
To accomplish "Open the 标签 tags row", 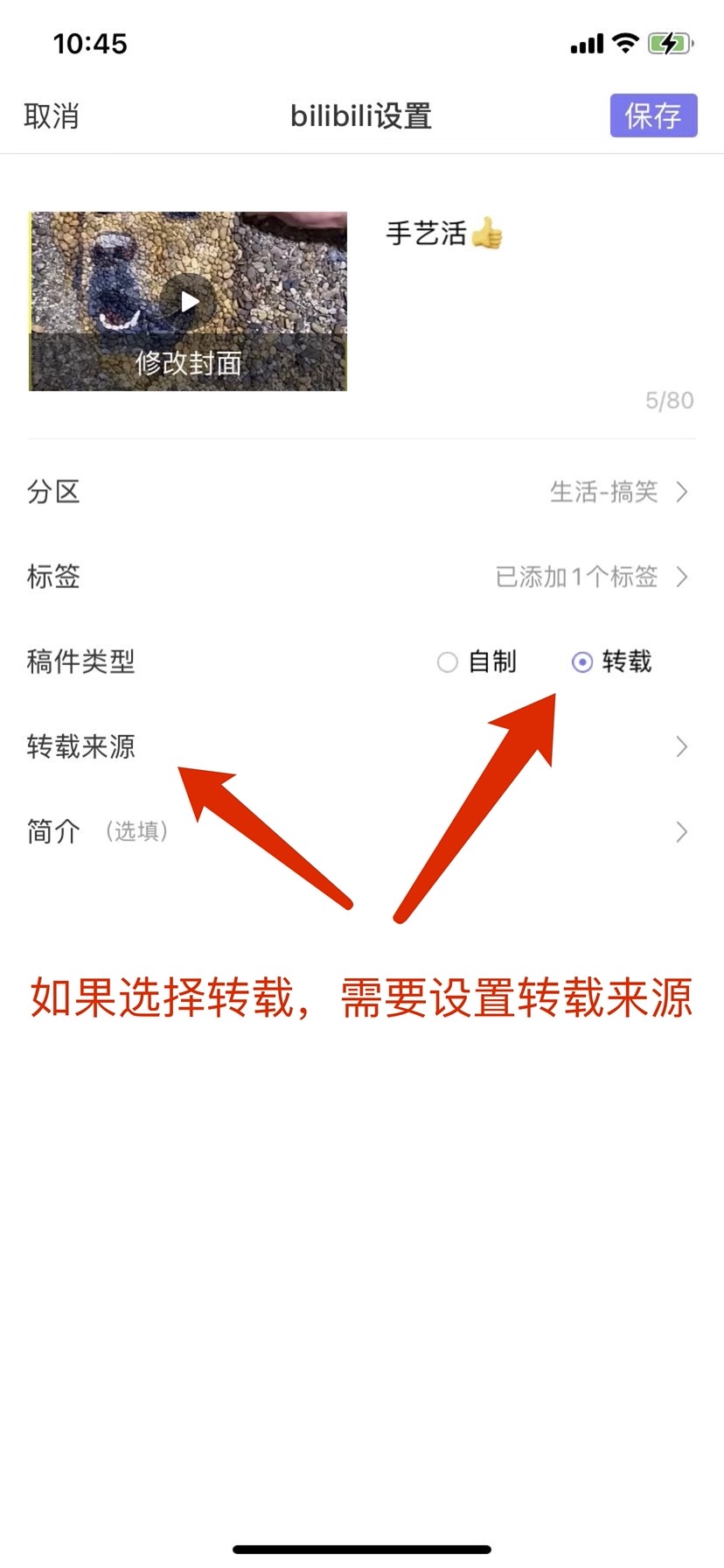I will coord(362,577).
